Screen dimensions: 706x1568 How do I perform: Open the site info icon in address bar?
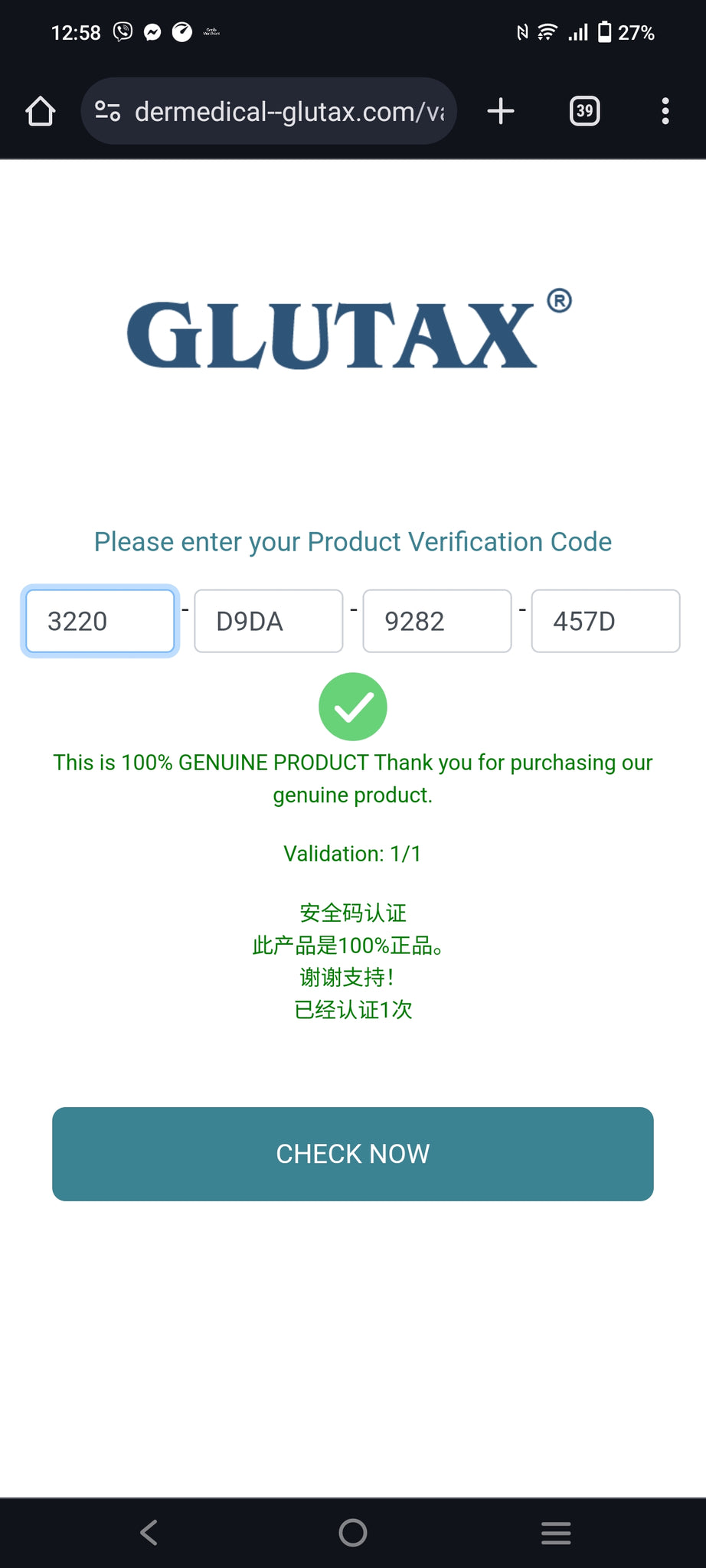[x=107, y=112]
